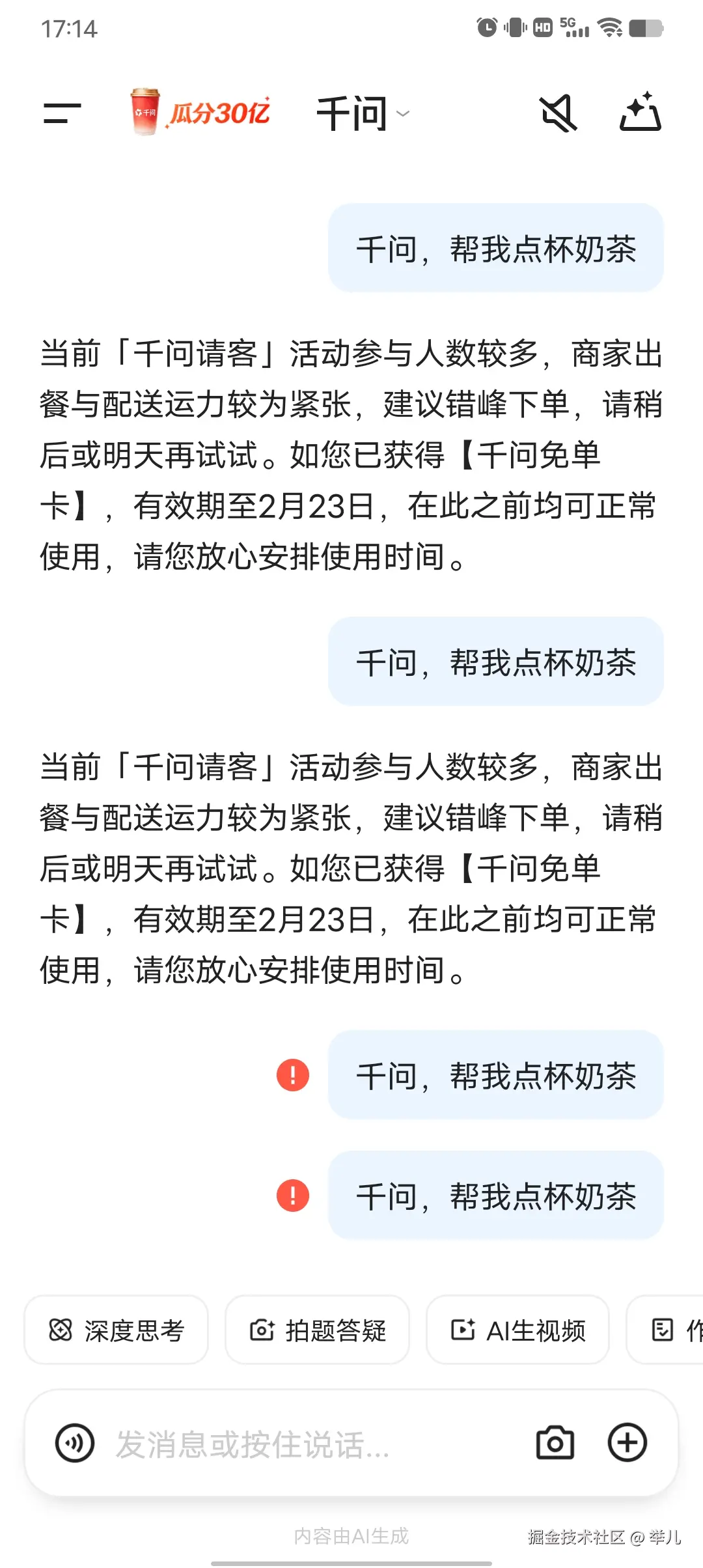This screenshot has width=703, height=1568.
Task: Tap the 瓜分30亿 activity banner
Action: point(221,111)
